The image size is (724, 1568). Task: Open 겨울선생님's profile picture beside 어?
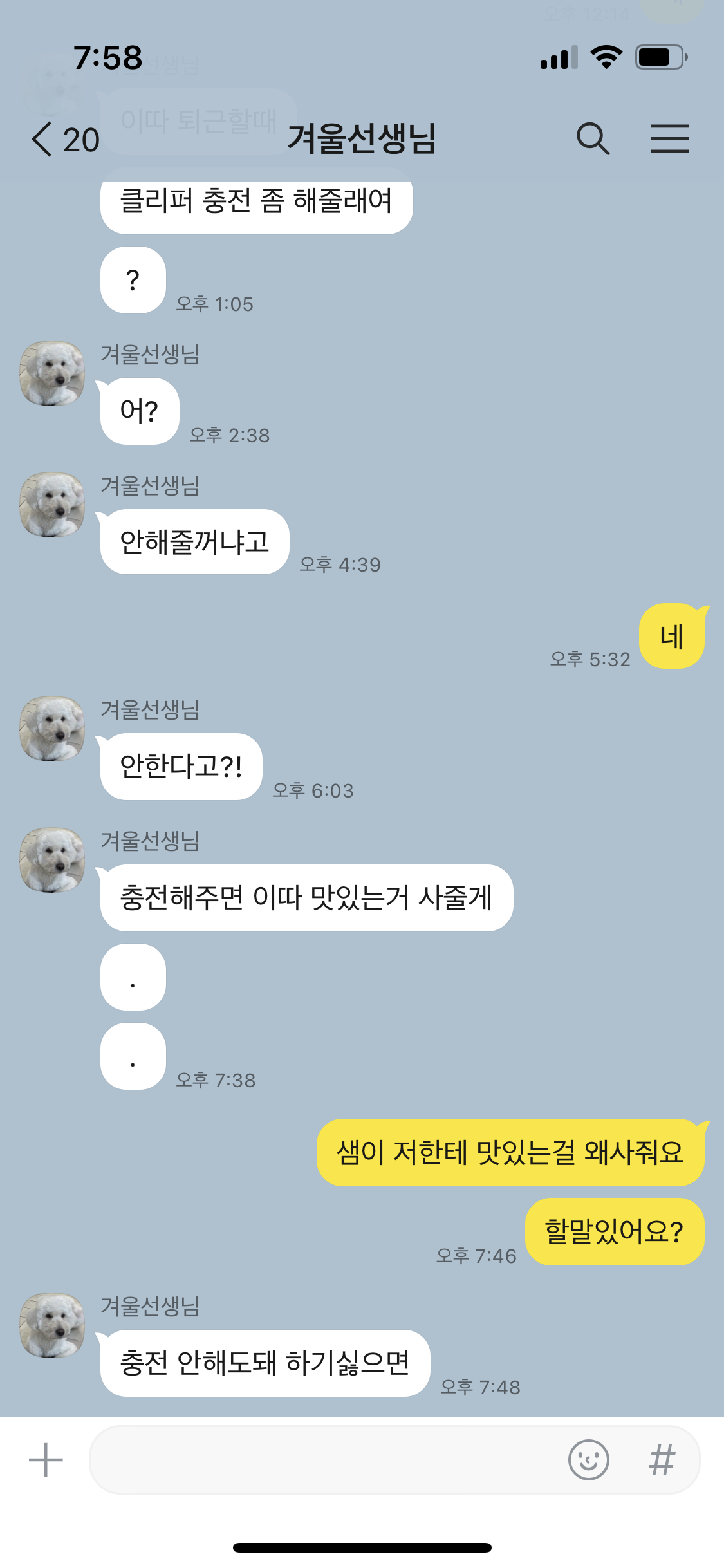pos(52,373)
